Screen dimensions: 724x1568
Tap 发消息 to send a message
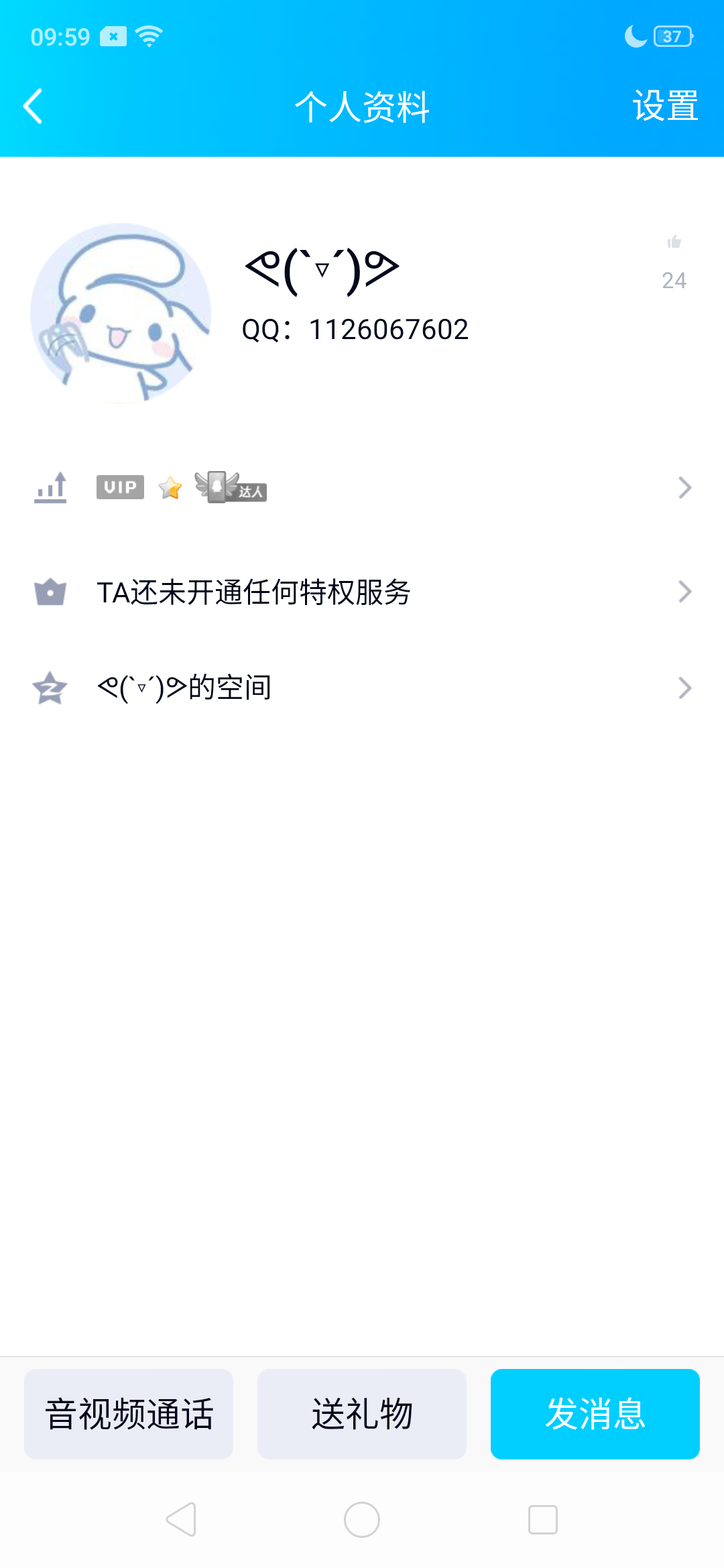(595, 1414)
